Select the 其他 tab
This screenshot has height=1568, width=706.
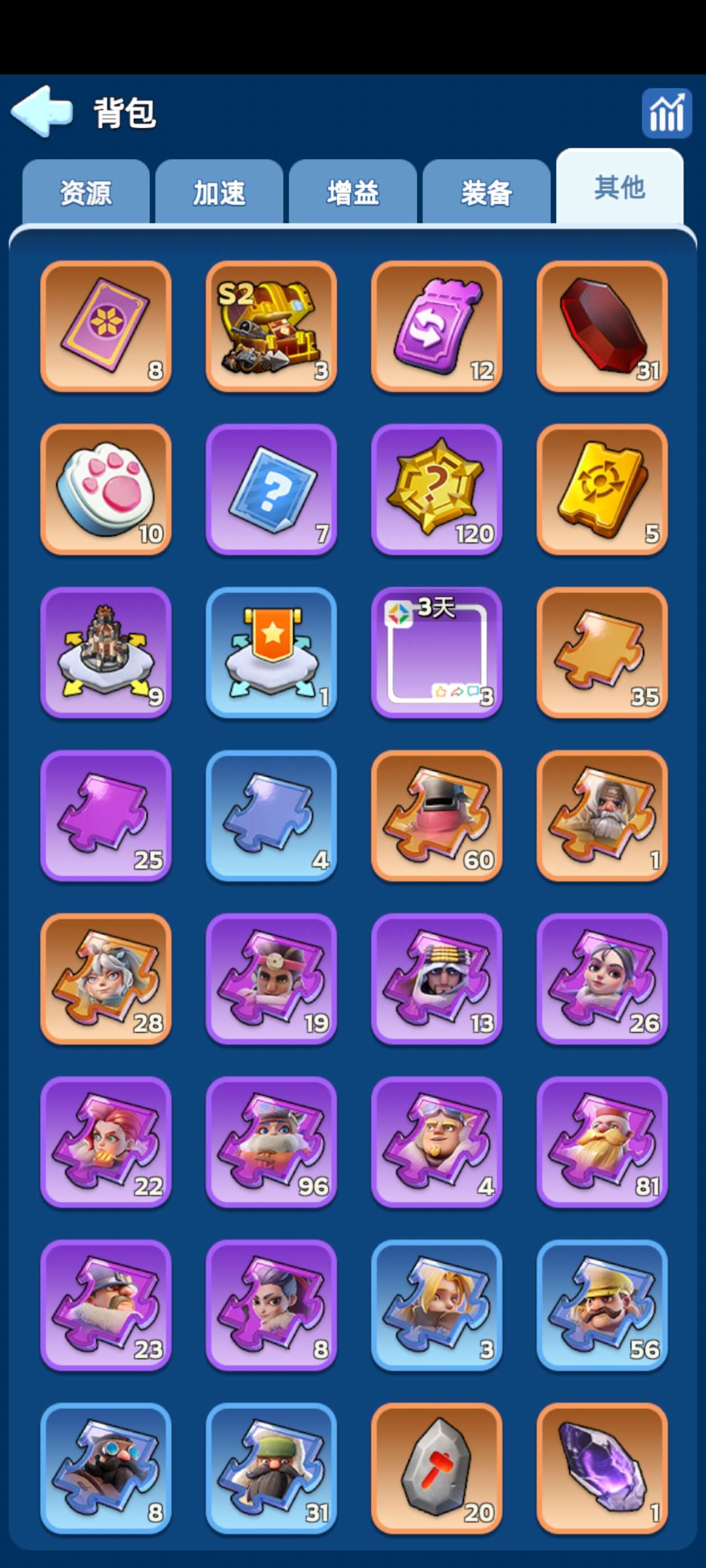click(620, 188)
